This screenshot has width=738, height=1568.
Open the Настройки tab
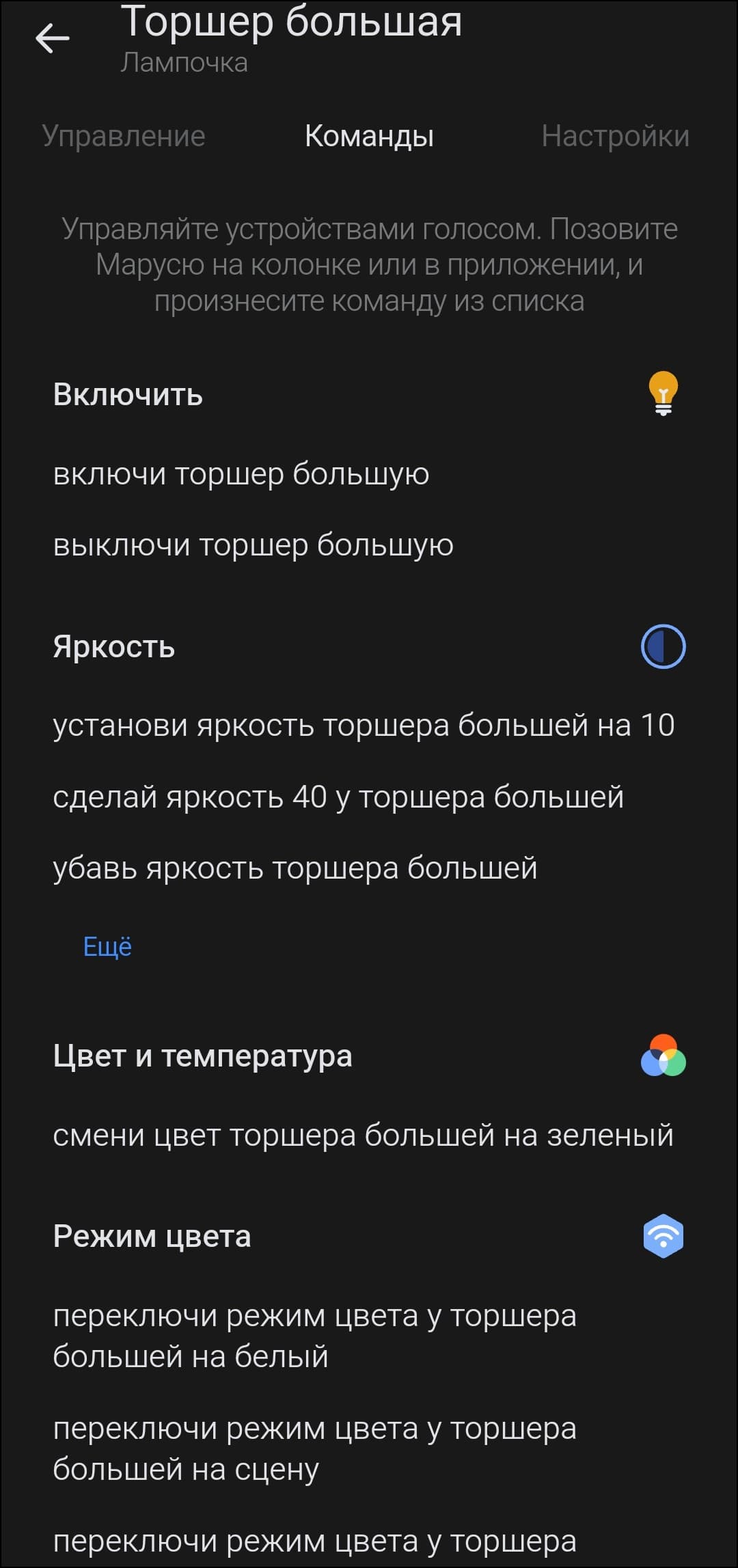[x=615, y=136]
